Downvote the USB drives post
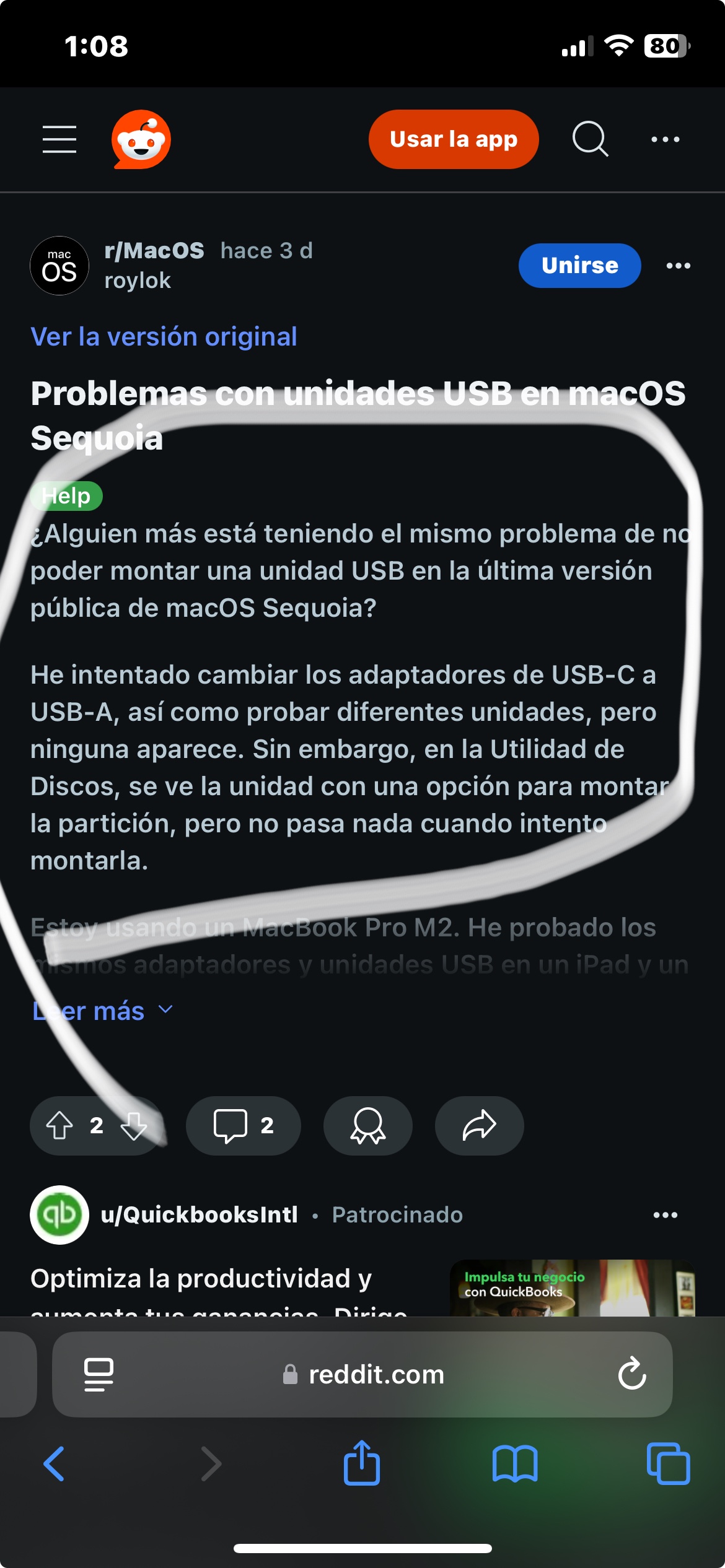 pyautogui.click(x=134, y=1125)
